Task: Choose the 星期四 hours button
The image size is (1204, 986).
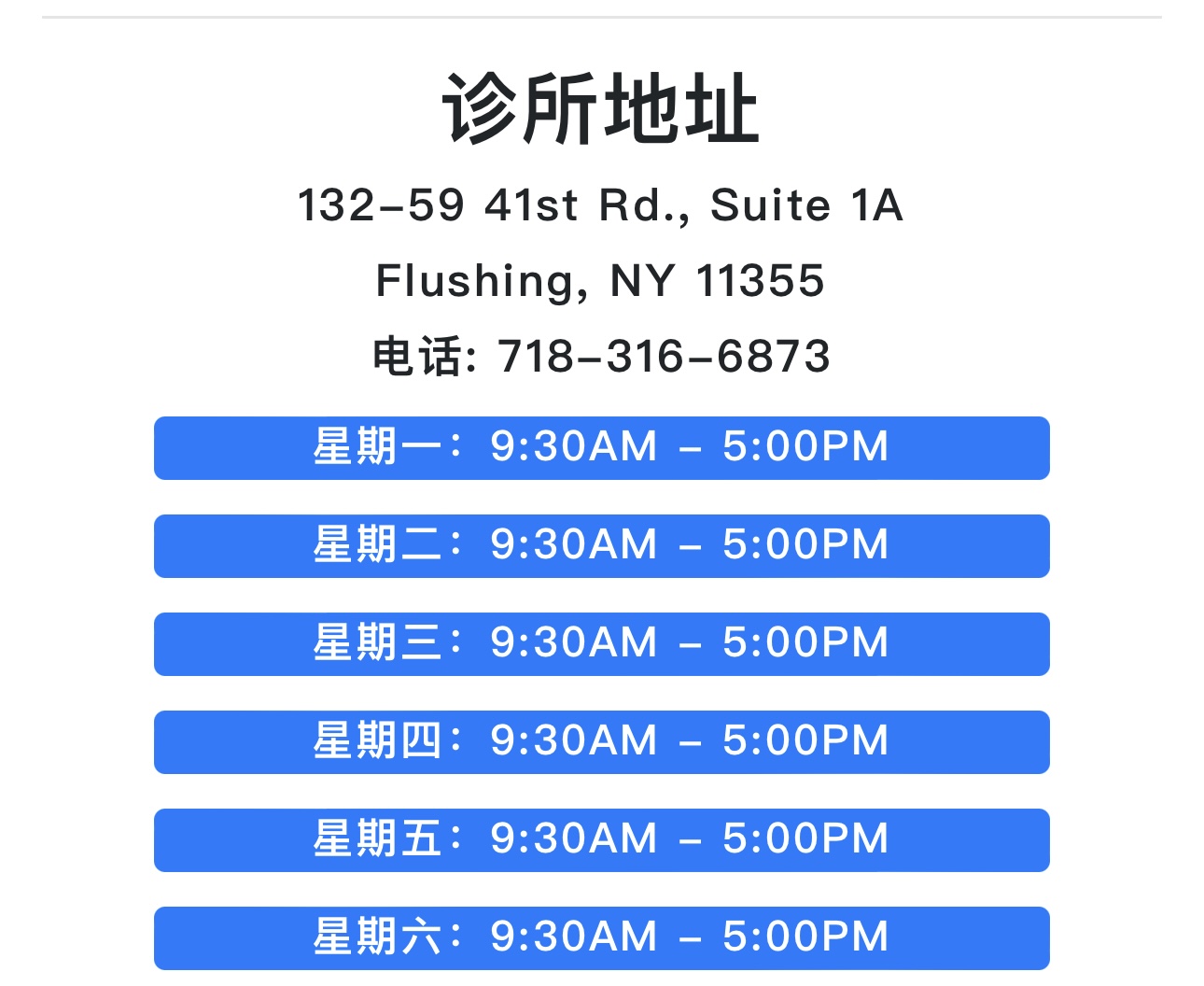Action: (x=601, y=742)
